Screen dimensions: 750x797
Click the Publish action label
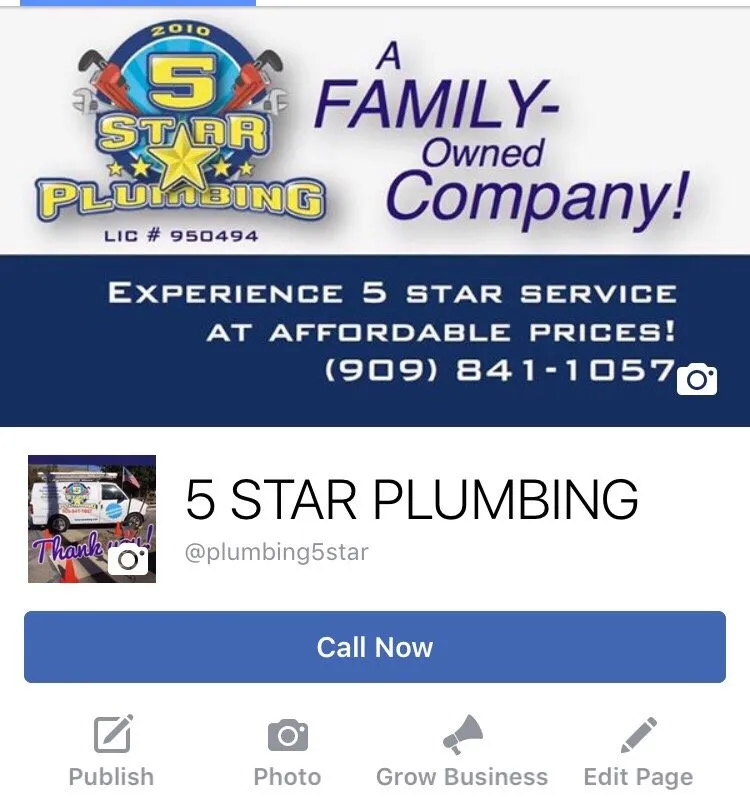point(111,776)
